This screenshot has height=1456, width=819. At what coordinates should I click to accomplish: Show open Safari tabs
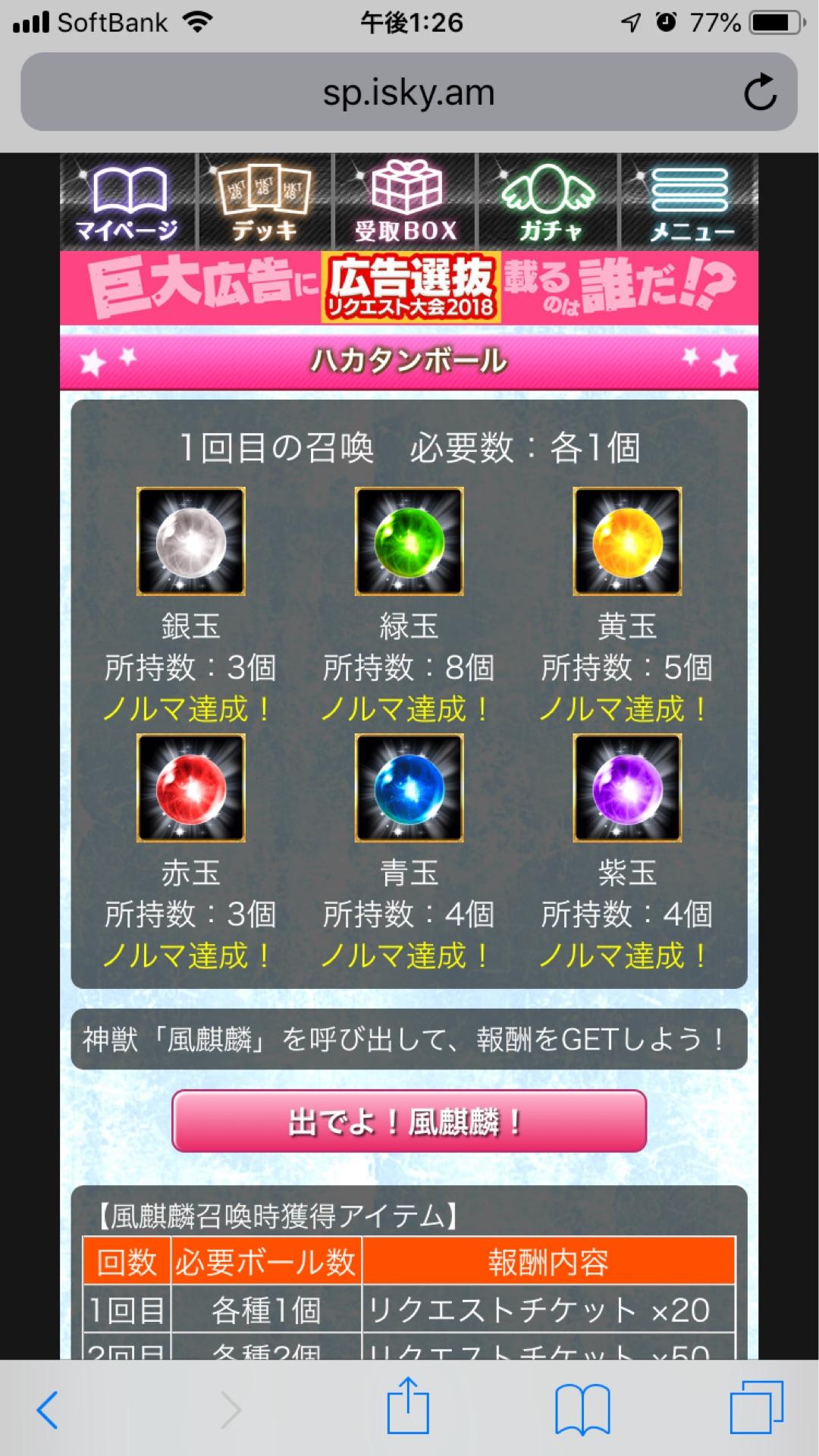click(756, 1408)
